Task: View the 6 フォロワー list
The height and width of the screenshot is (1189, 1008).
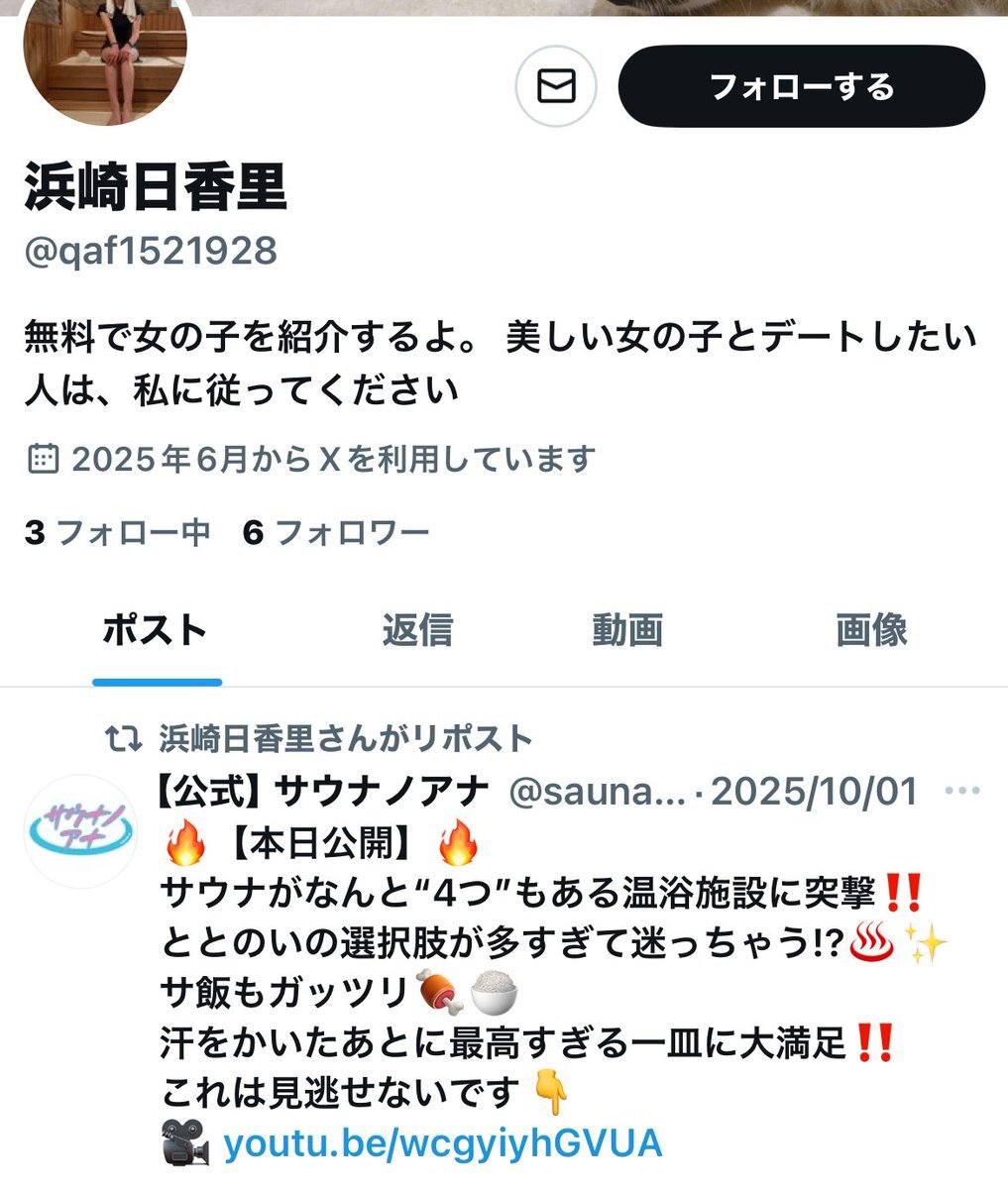Action: pyautogui.click(x=336, y=532)
